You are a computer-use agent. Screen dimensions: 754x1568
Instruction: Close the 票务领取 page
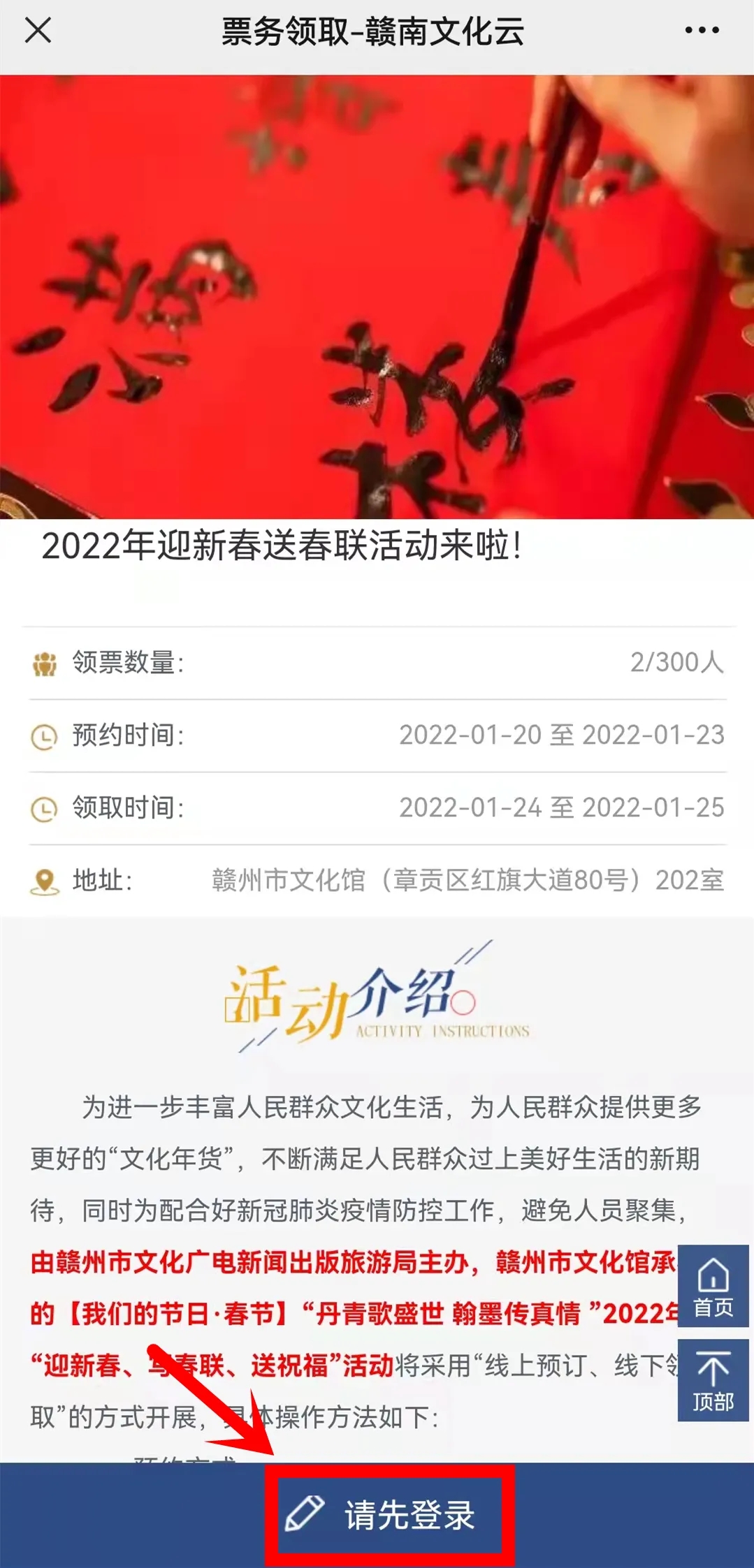tap(38, 31)
